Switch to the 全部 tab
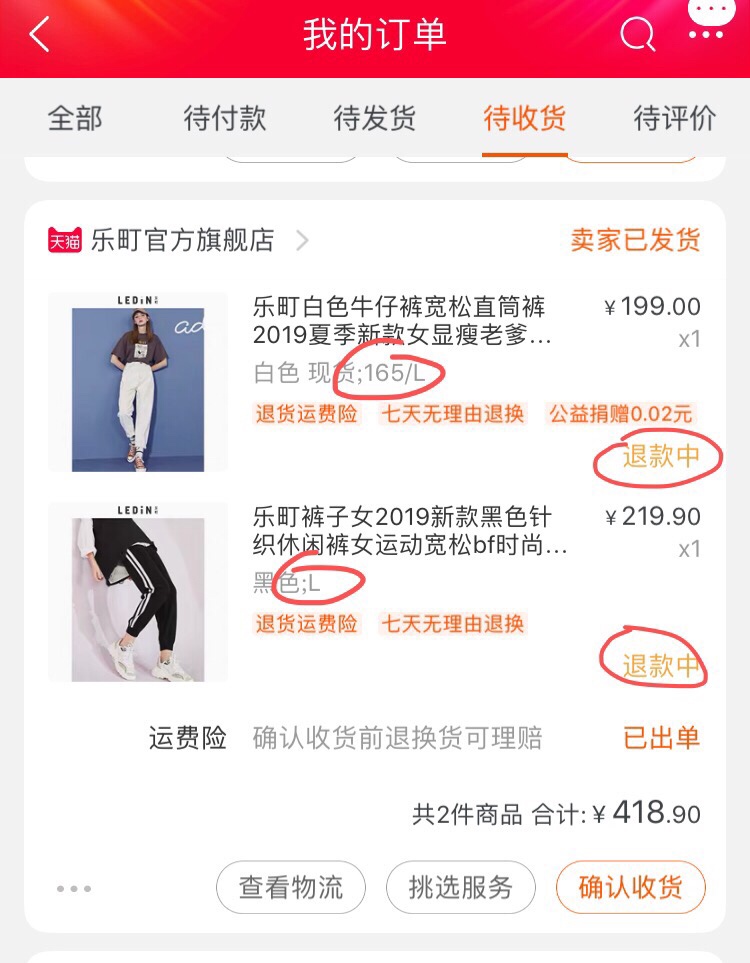750x963 pixels. click(75, 119)
